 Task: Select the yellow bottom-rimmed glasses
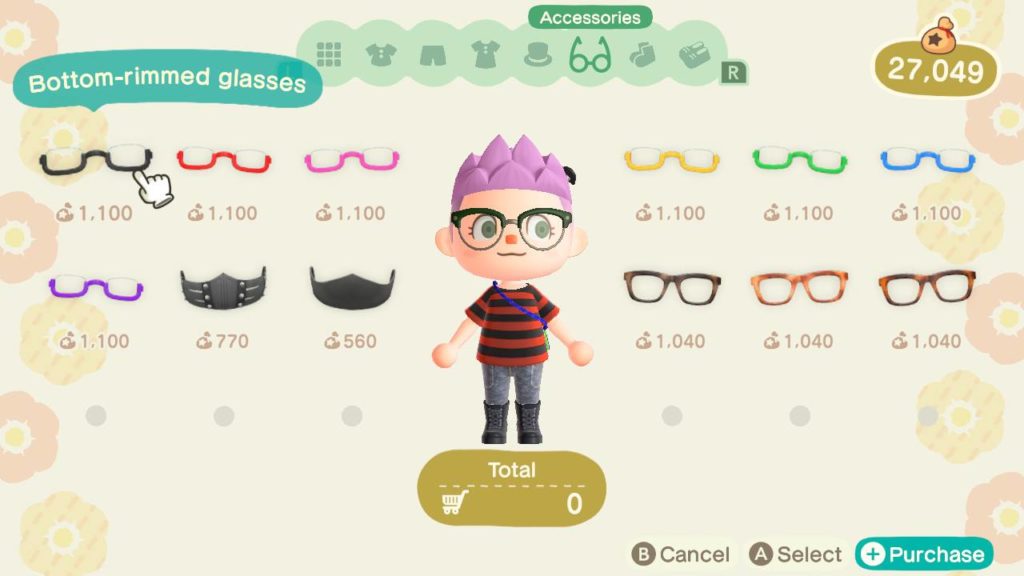point(671,159)
